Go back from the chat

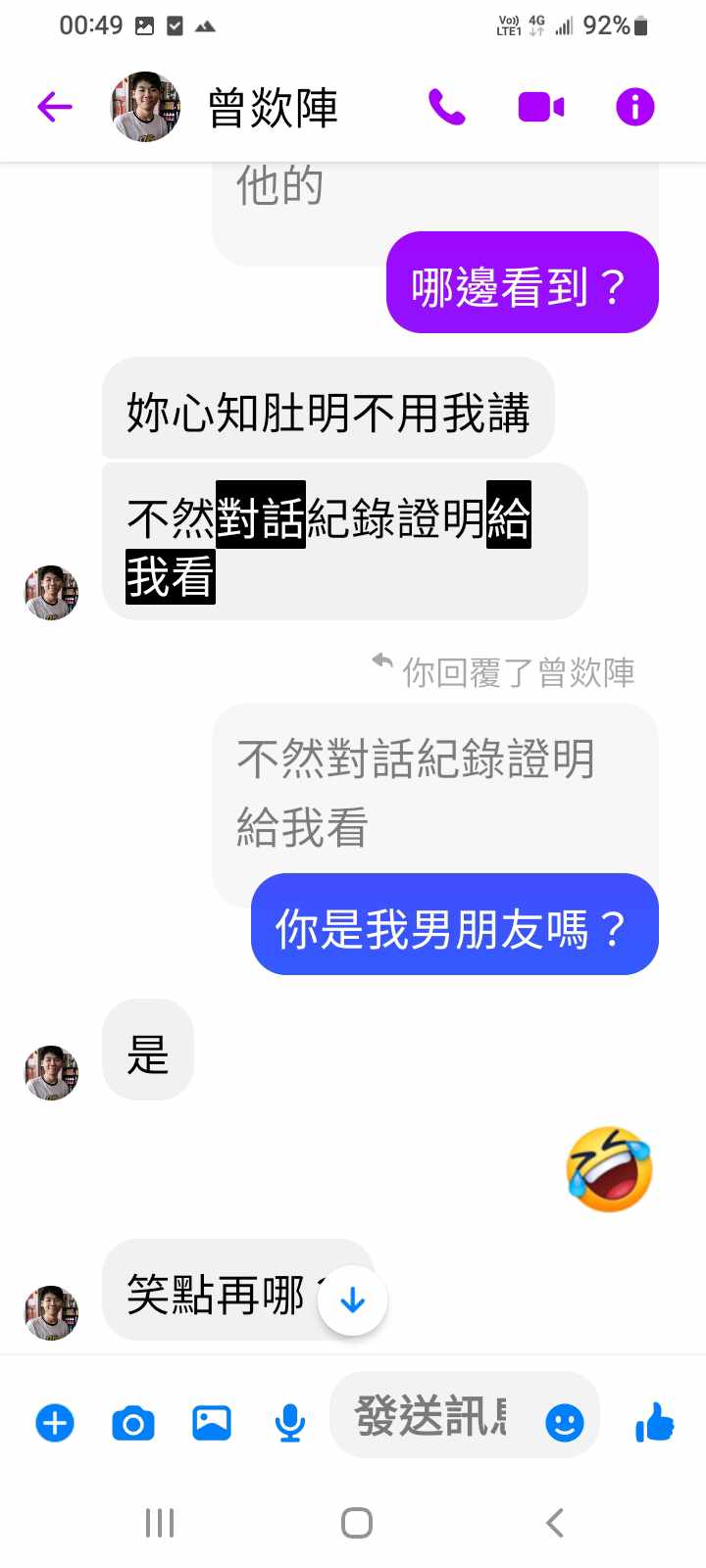(x=55, y=107)
